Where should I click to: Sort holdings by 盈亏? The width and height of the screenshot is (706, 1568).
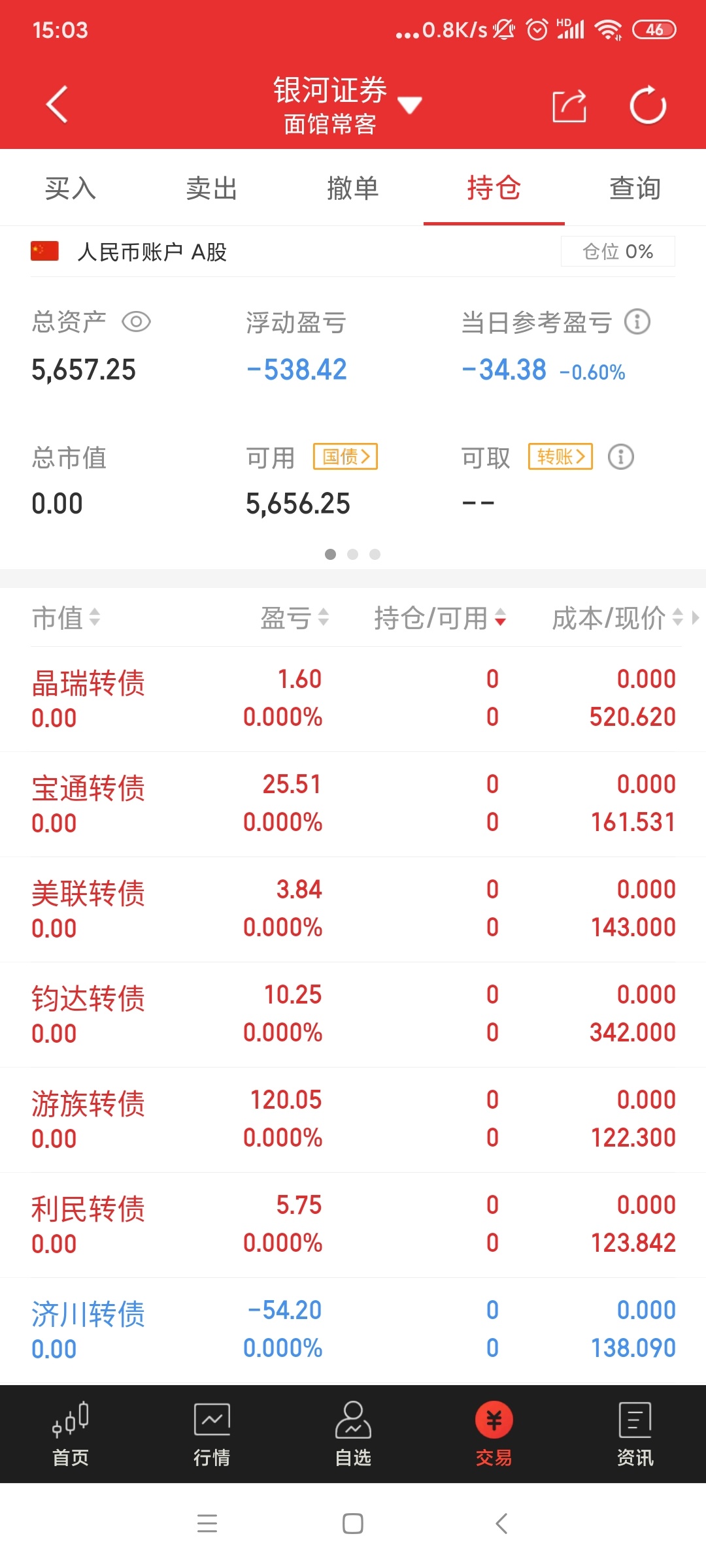click(295, 617)
